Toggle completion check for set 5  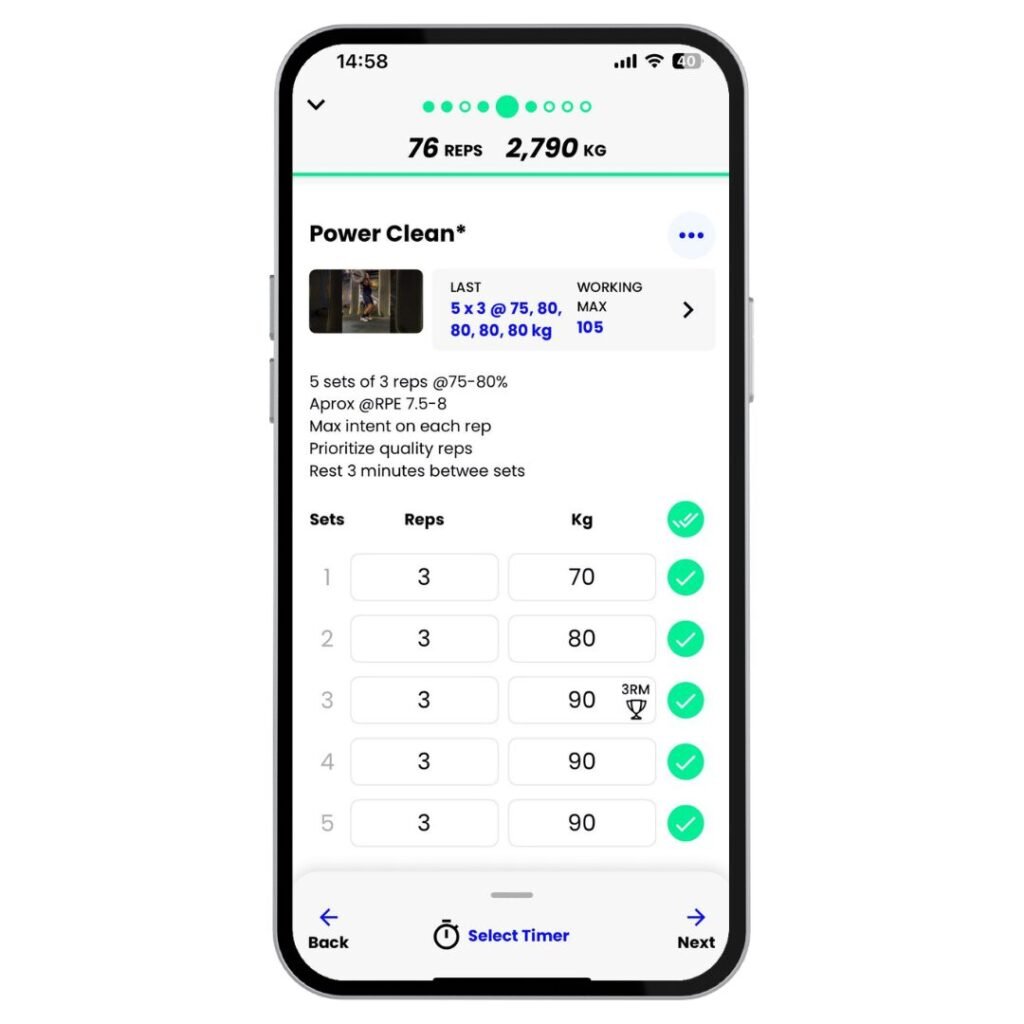(x=686, y=824)
